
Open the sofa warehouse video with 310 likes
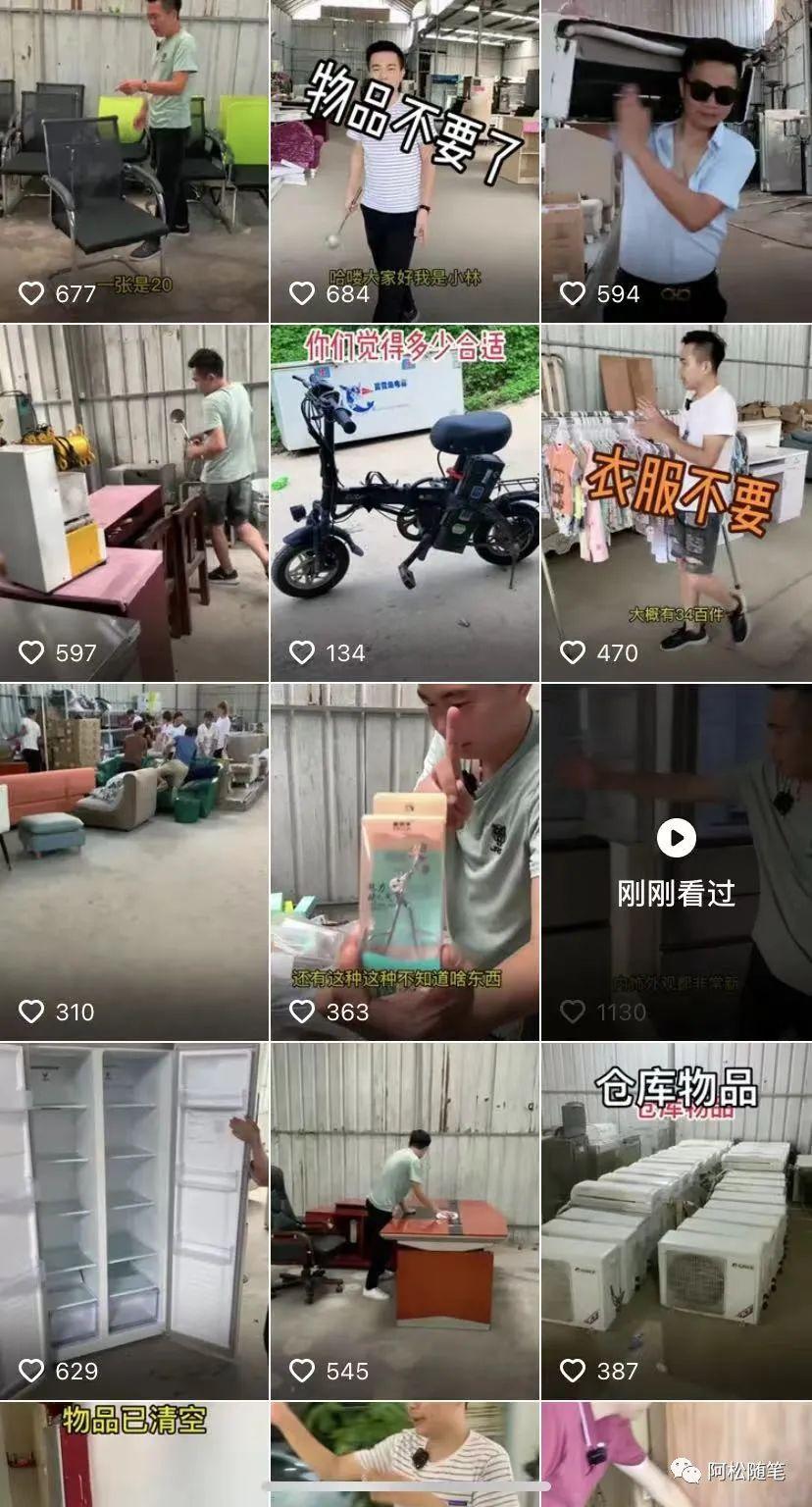coord(133,863)
